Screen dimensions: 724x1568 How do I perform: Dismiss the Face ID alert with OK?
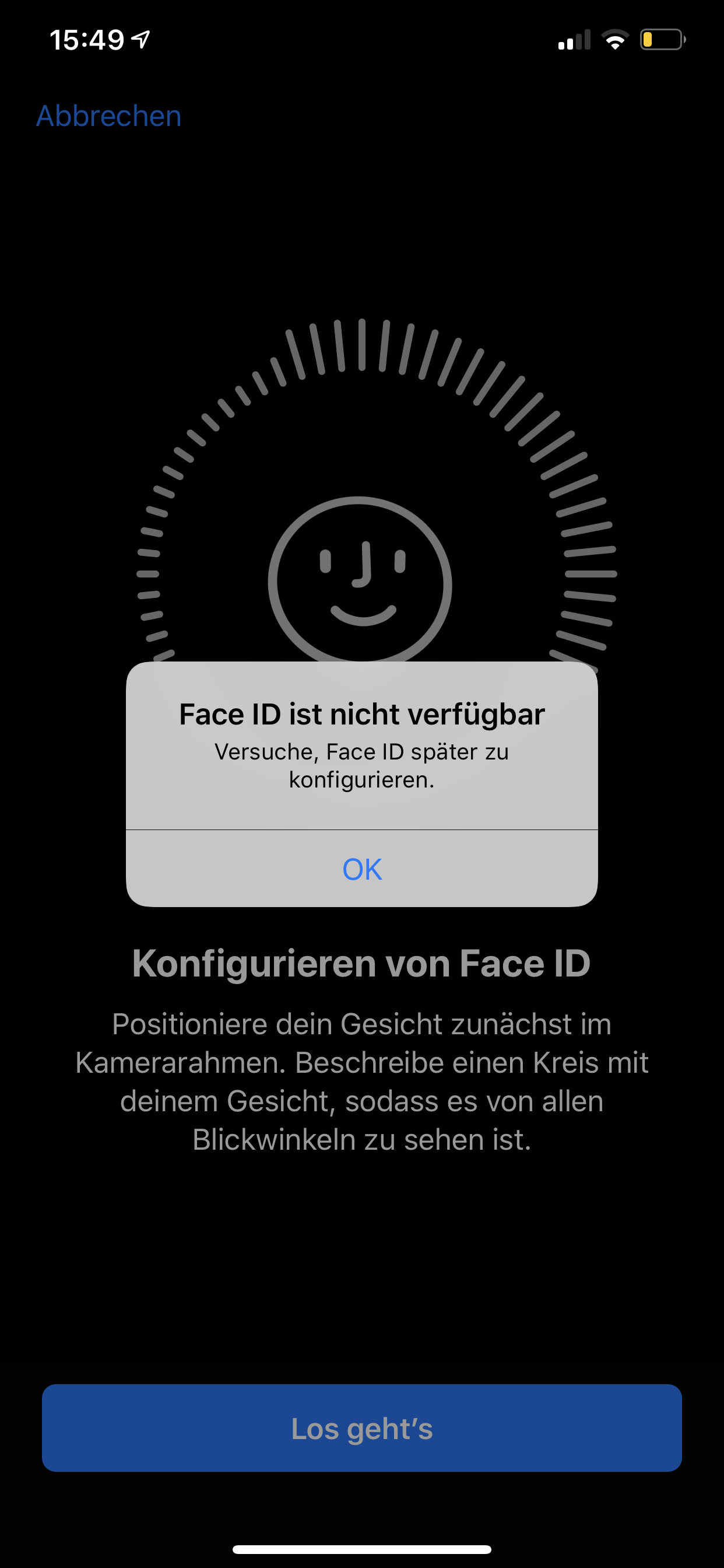click(362, 869)
